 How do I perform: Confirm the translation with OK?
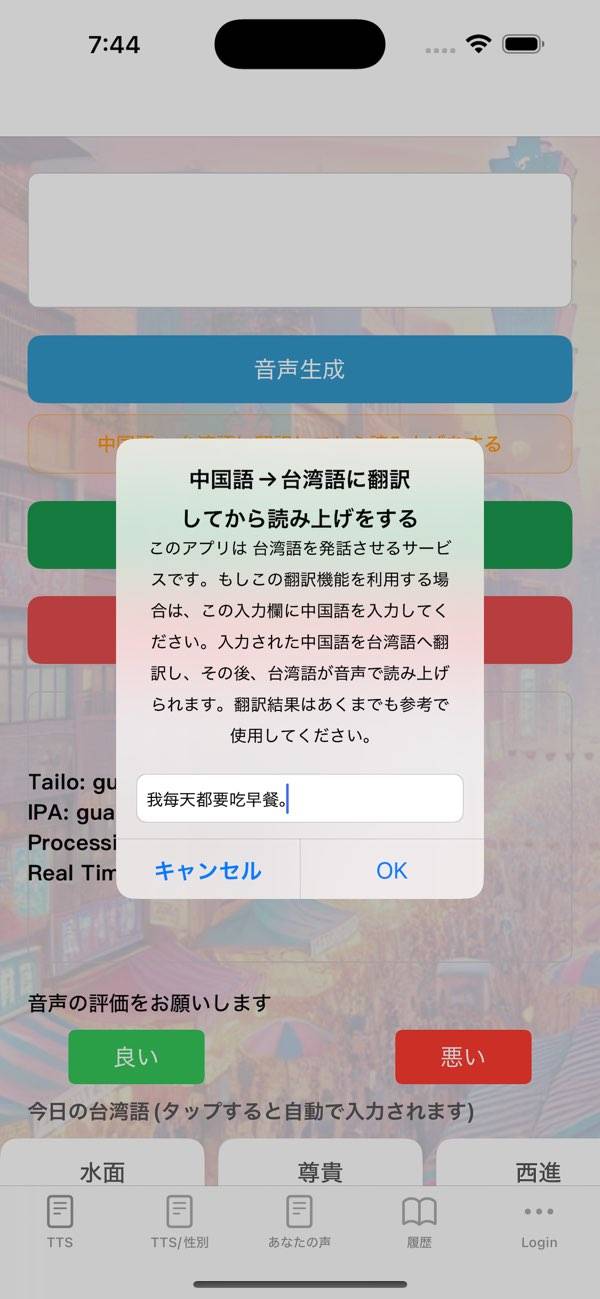click(x=391, y=870)
